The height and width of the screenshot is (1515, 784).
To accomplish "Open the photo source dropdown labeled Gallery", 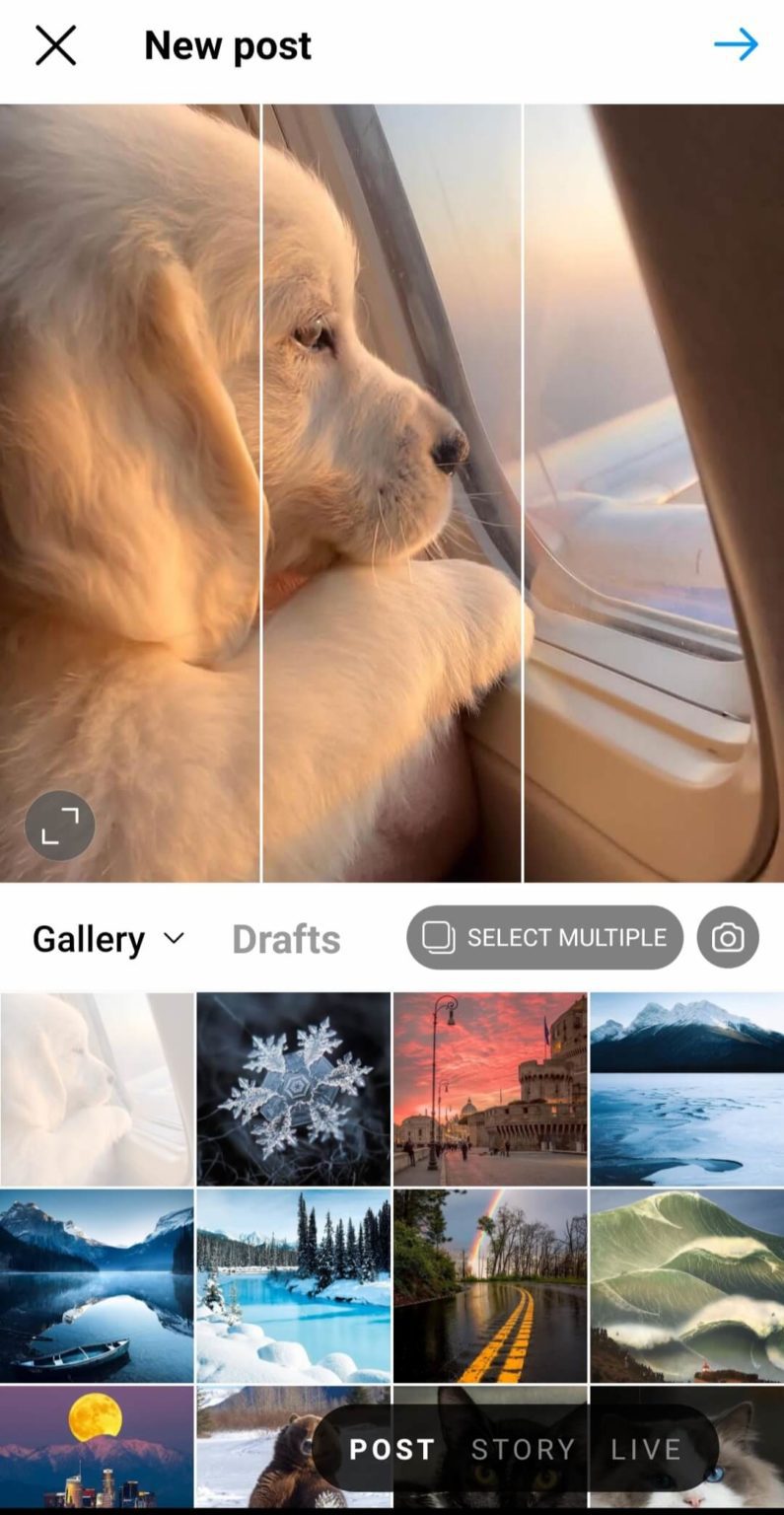I will [x=108, y=940].
